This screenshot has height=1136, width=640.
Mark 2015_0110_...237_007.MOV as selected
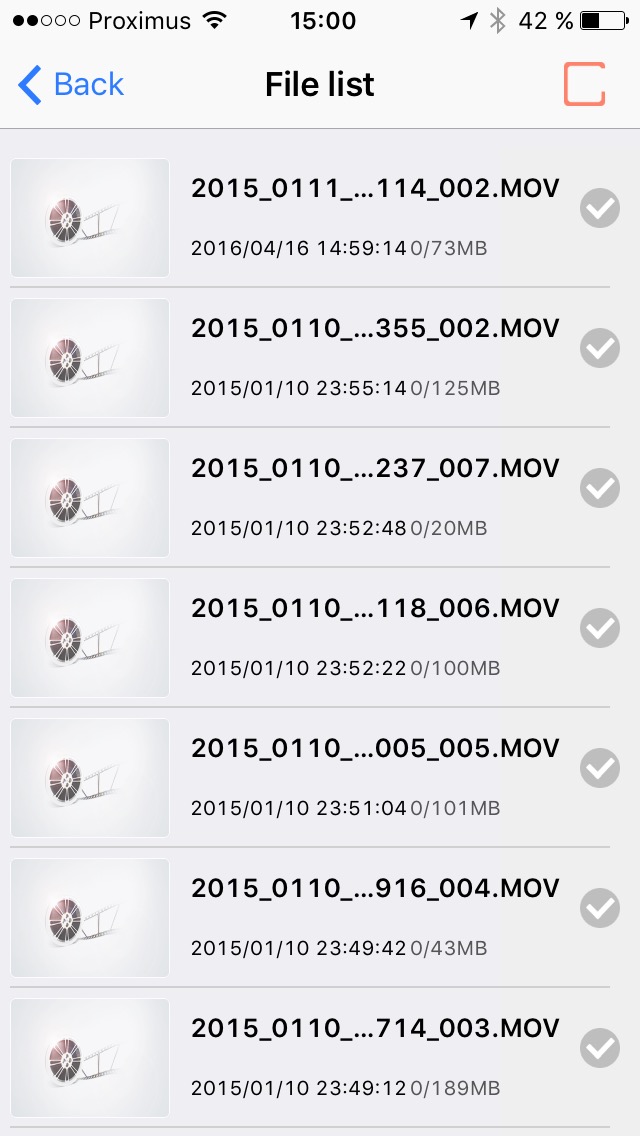point(600,488)
